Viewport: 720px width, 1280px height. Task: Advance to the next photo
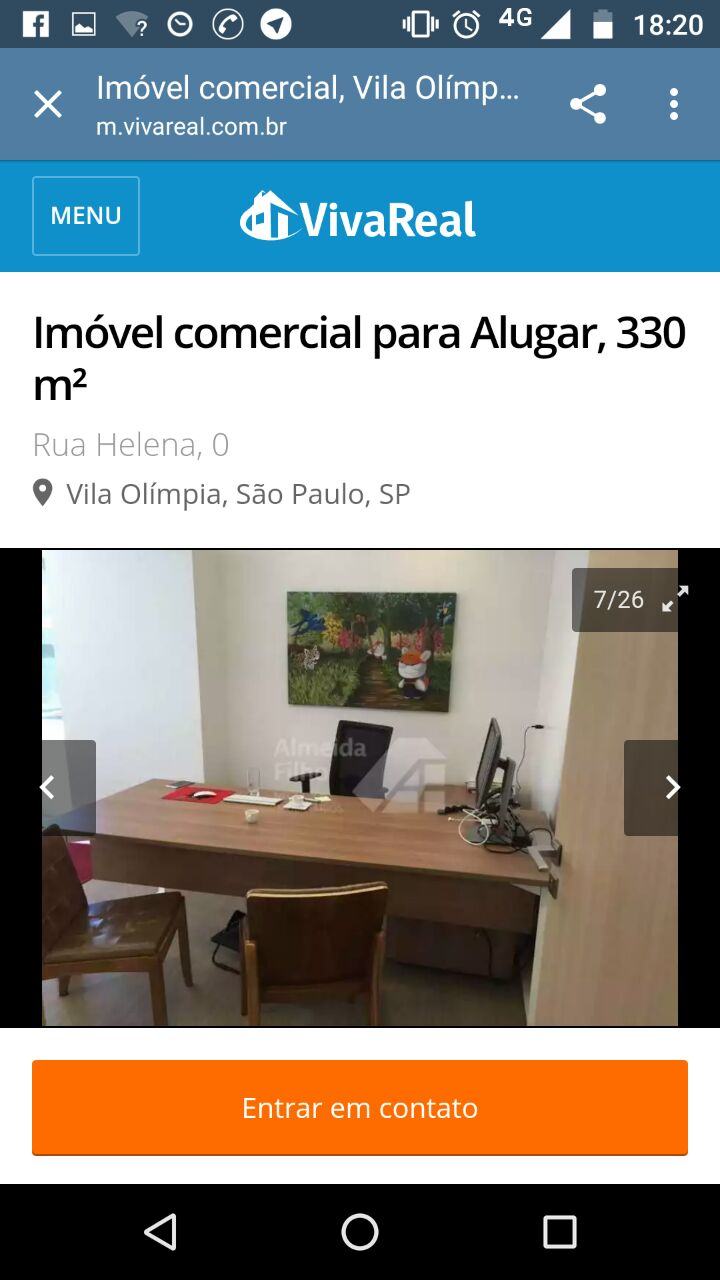[x=673, y=787]
